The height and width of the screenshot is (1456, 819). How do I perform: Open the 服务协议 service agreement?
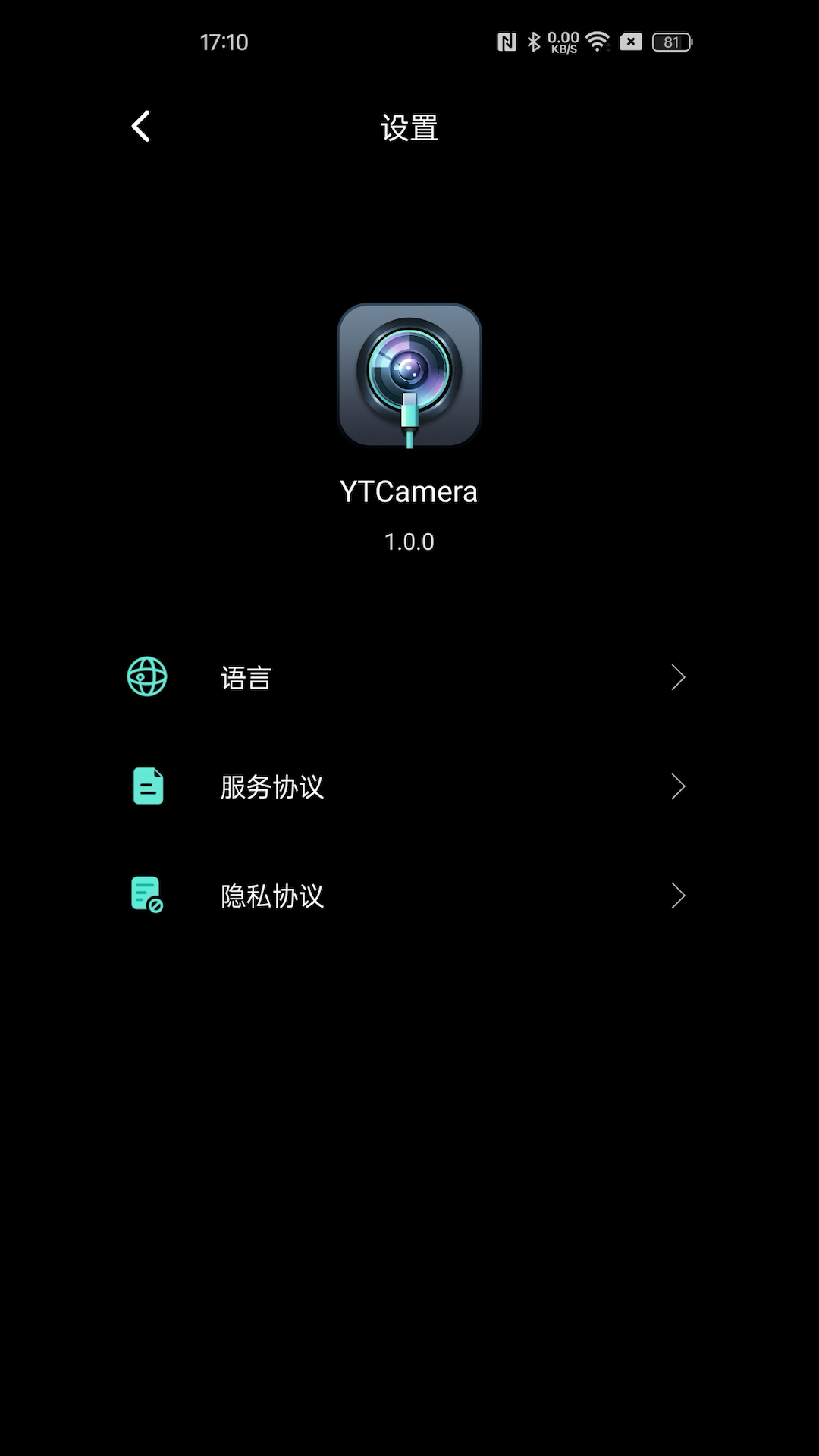click(x=409, y=786)
